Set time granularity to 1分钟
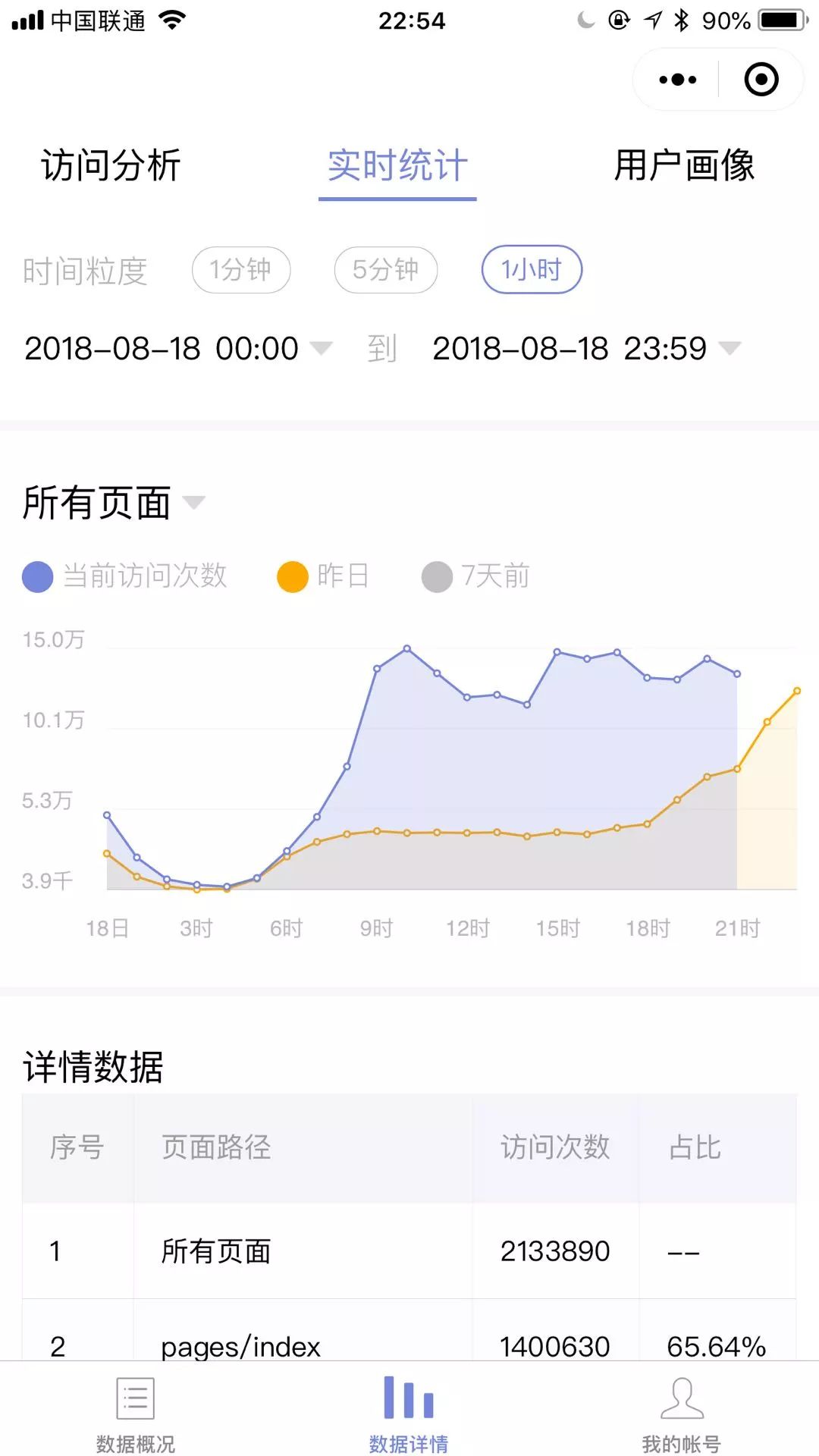Screen dimensions: 819x1456 [241, 270]
